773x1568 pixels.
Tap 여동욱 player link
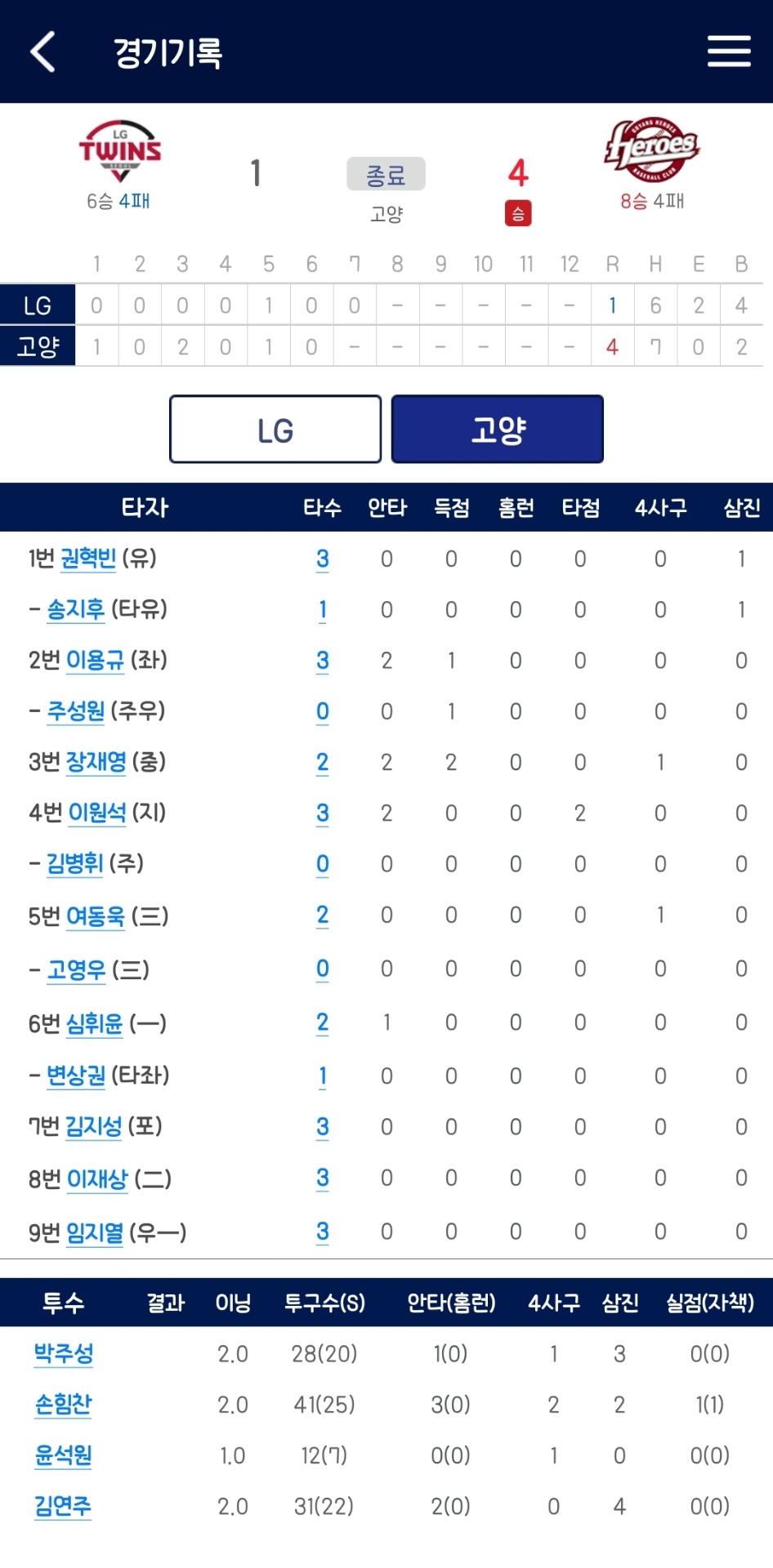click(96, 916)
